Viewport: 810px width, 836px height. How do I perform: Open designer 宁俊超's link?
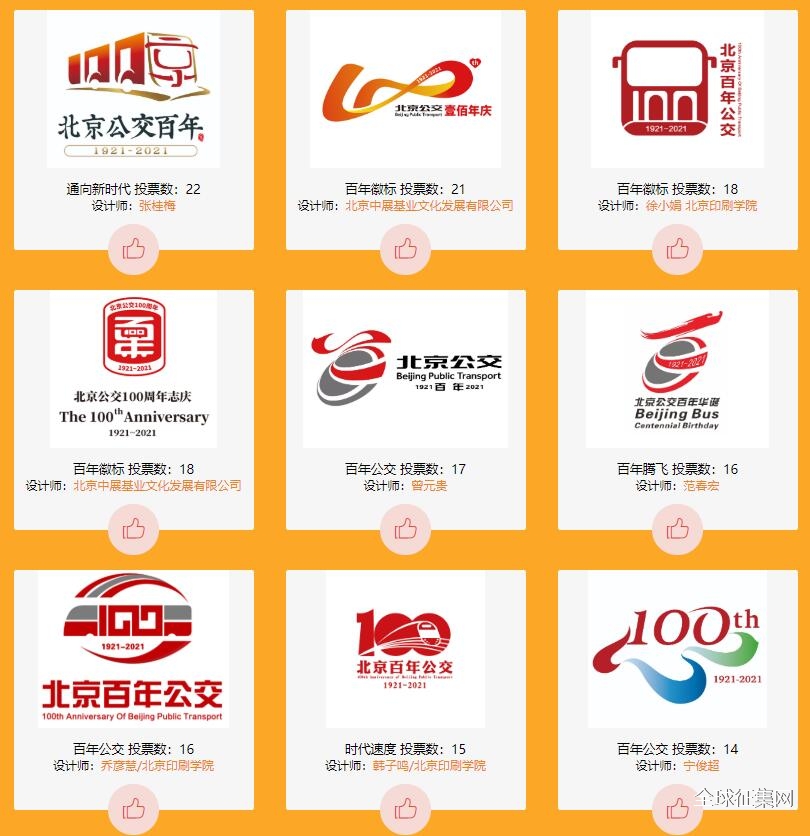pos(701,766)
